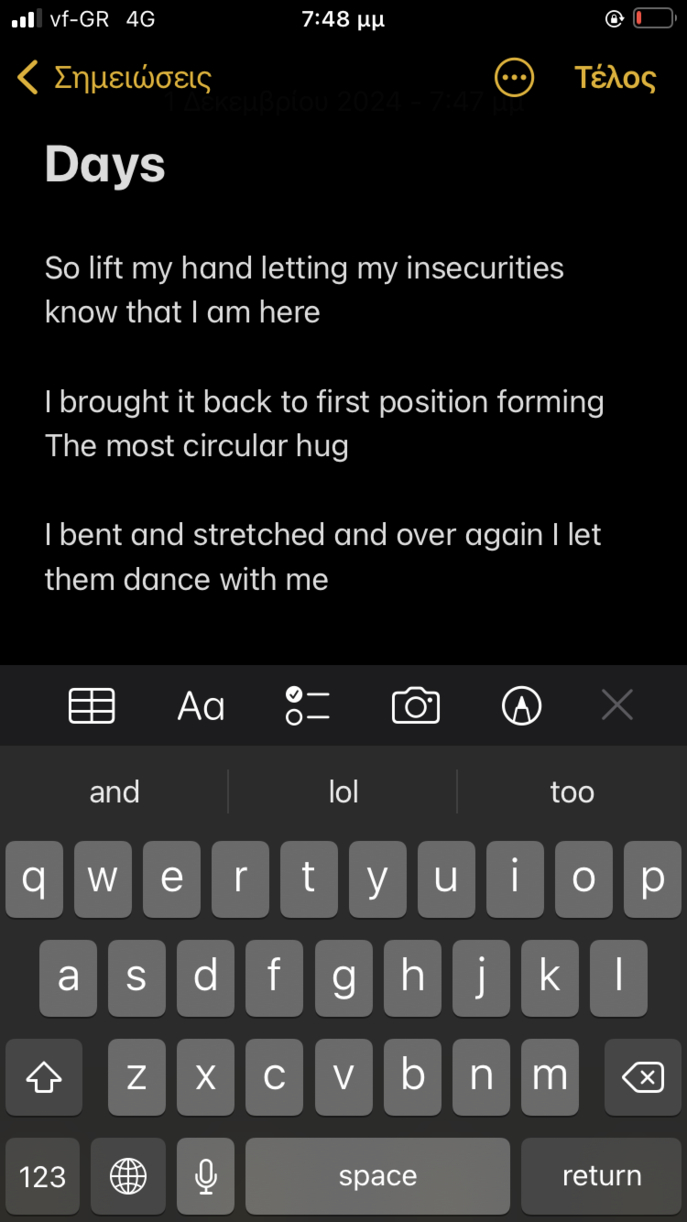The image size is (687, 1222).
Task: Tap Τέλος to finish editing
Action: (x=614, y=78)
